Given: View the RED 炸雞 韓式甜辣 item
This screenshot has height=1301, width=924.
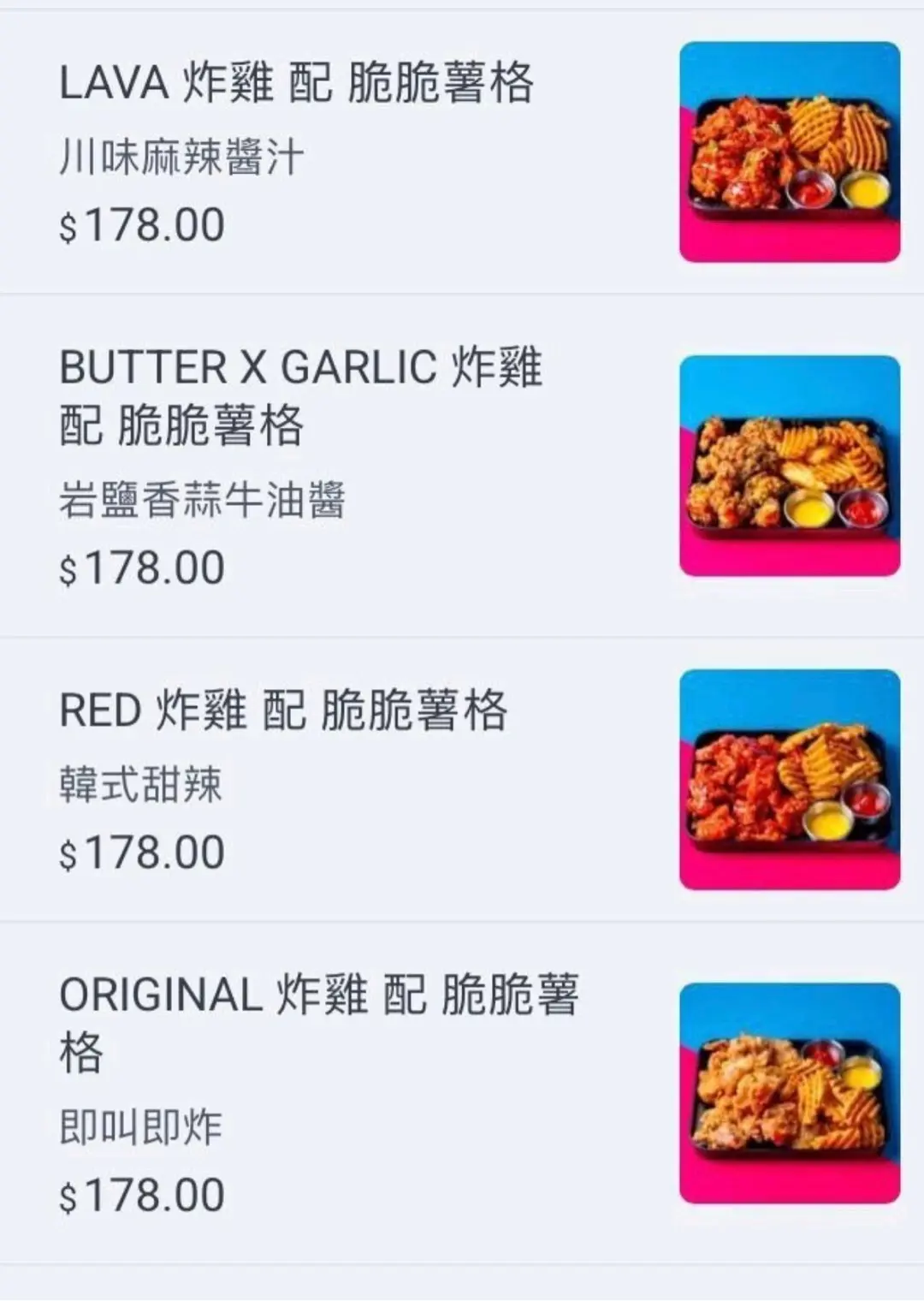Looking at the screenshot, I should (x=283, y=710).
